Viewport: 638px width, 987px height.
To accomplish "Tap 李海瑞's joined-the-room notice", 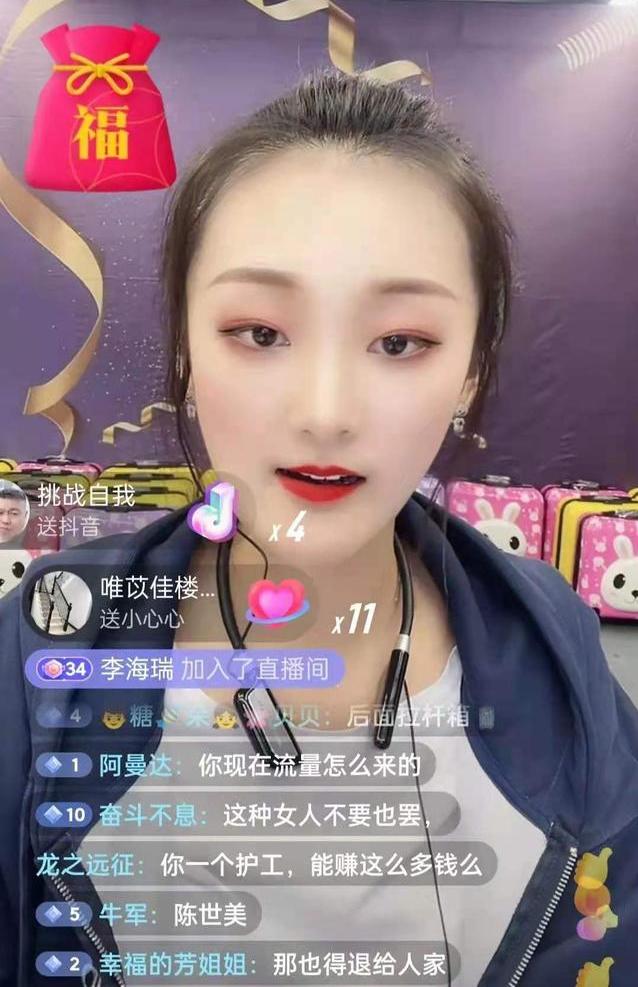I will [188, 669].
